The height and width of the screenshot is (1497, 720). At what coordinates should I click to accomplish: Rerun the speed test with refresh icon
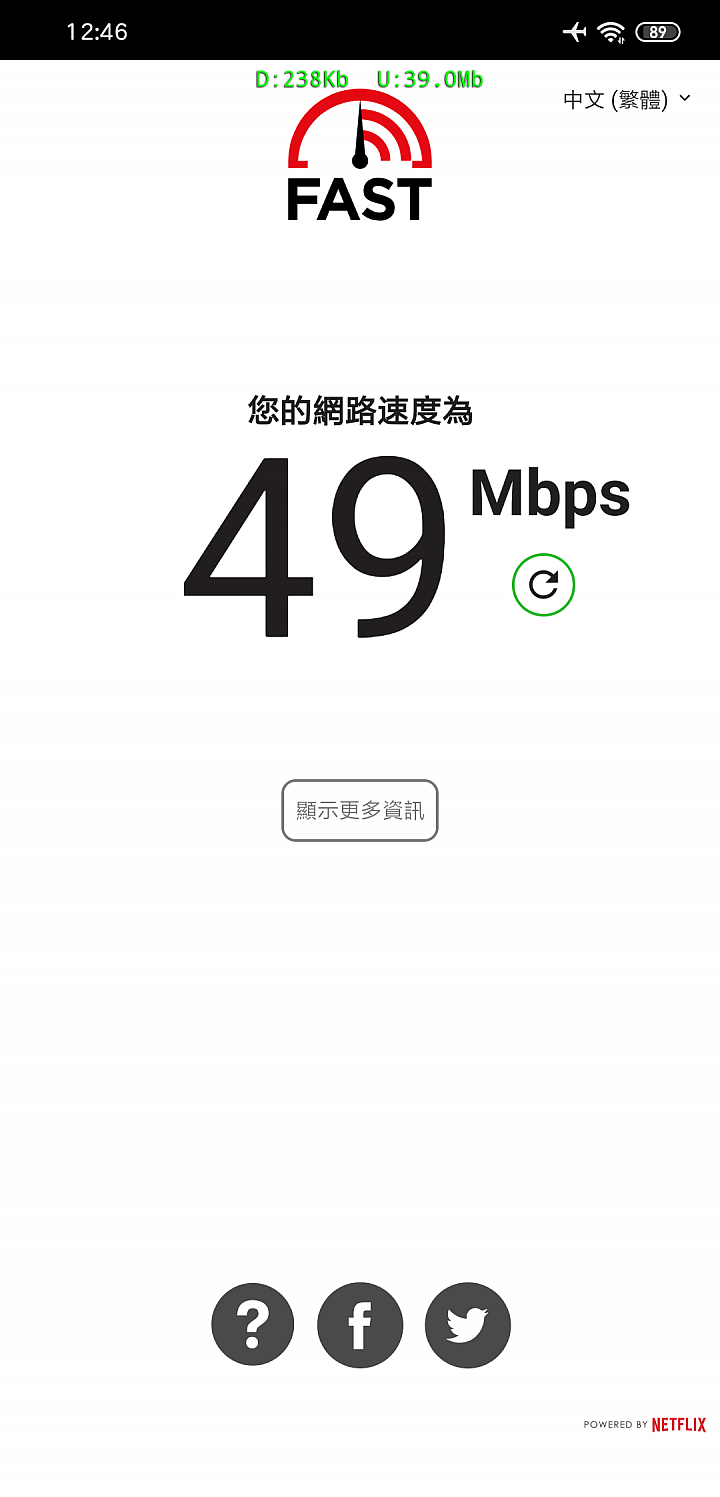point(543,585)
